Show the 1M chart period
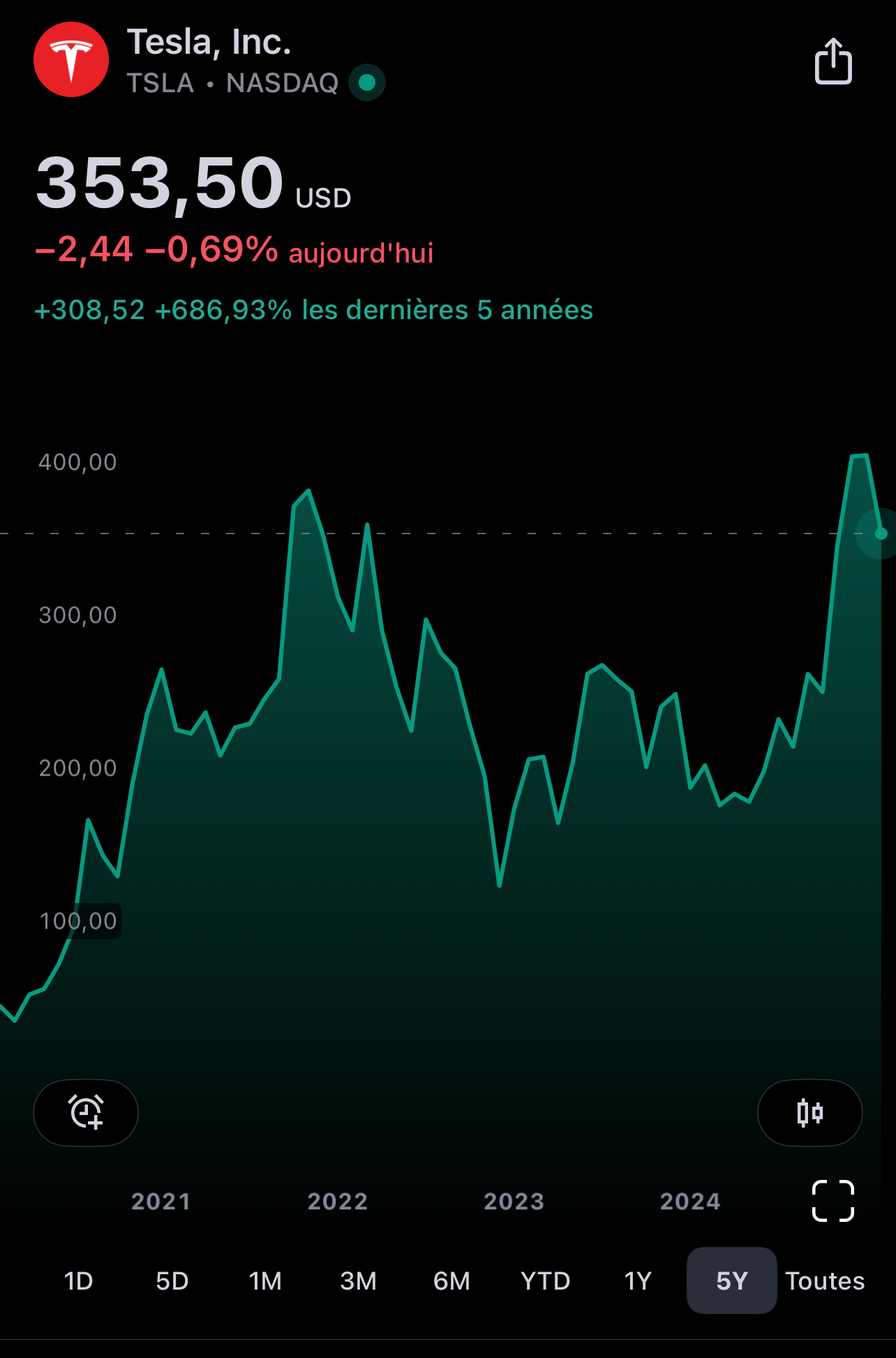Image resolution: width=896 pixels, height=1358 pixels. 265,1280
